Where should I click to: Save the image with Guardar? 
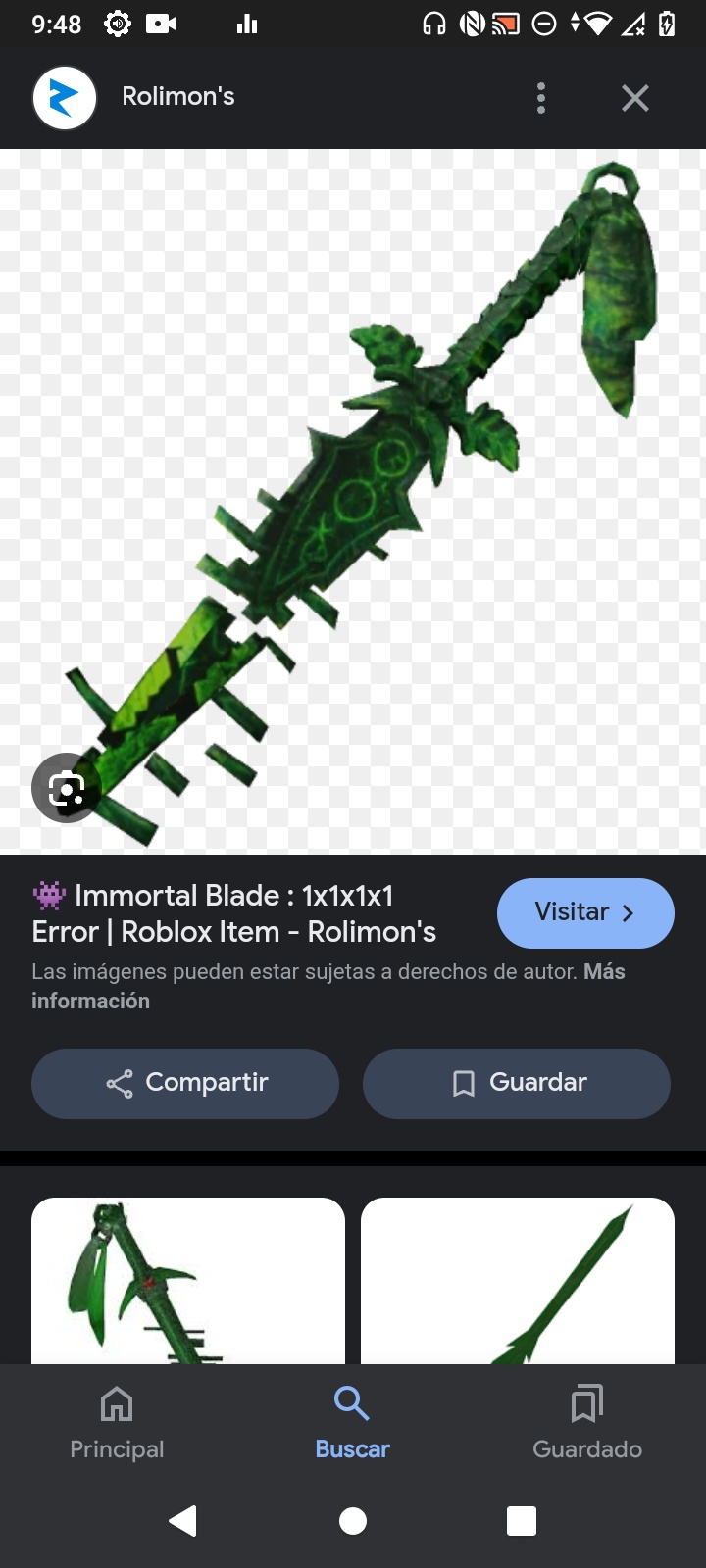click(x=517, y=1083)
